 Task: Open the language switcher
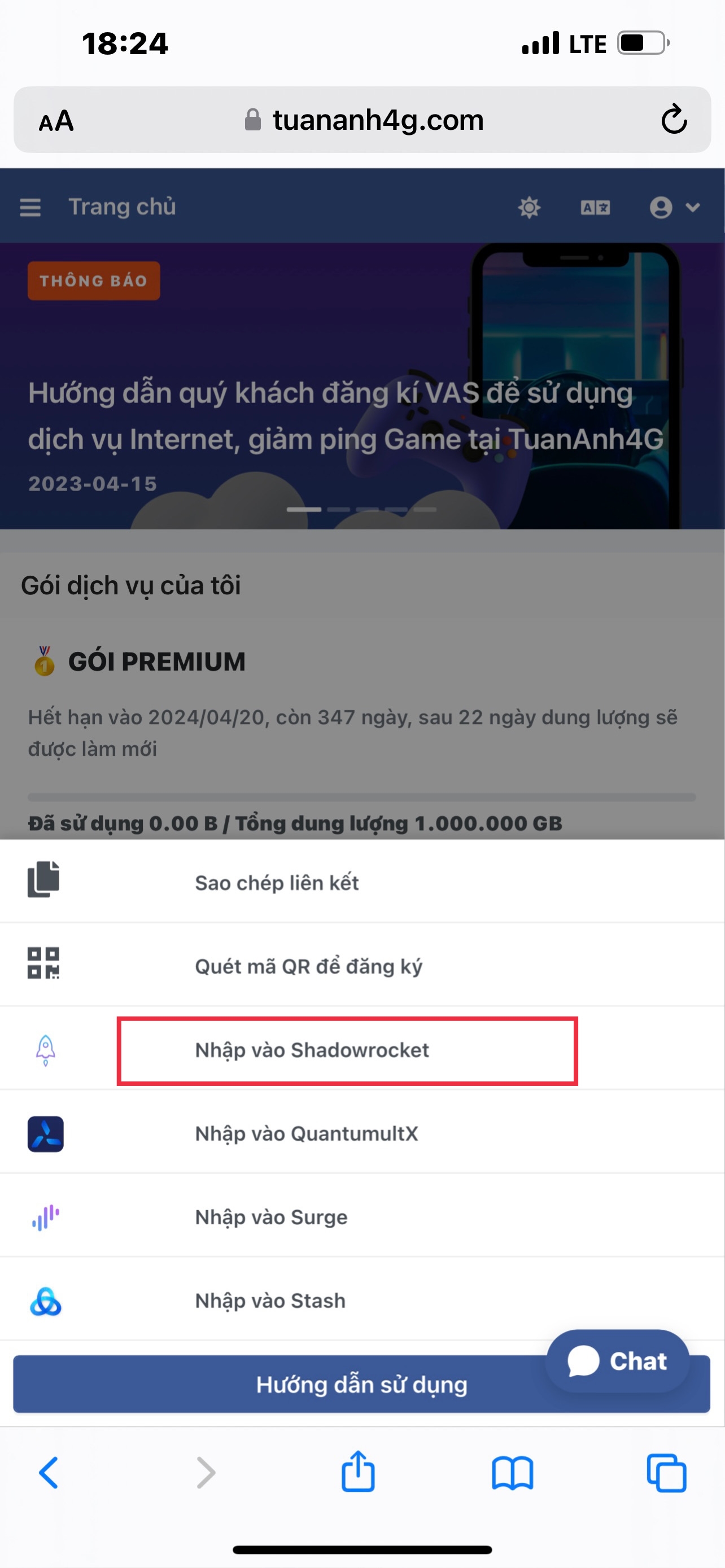[595, 208]
